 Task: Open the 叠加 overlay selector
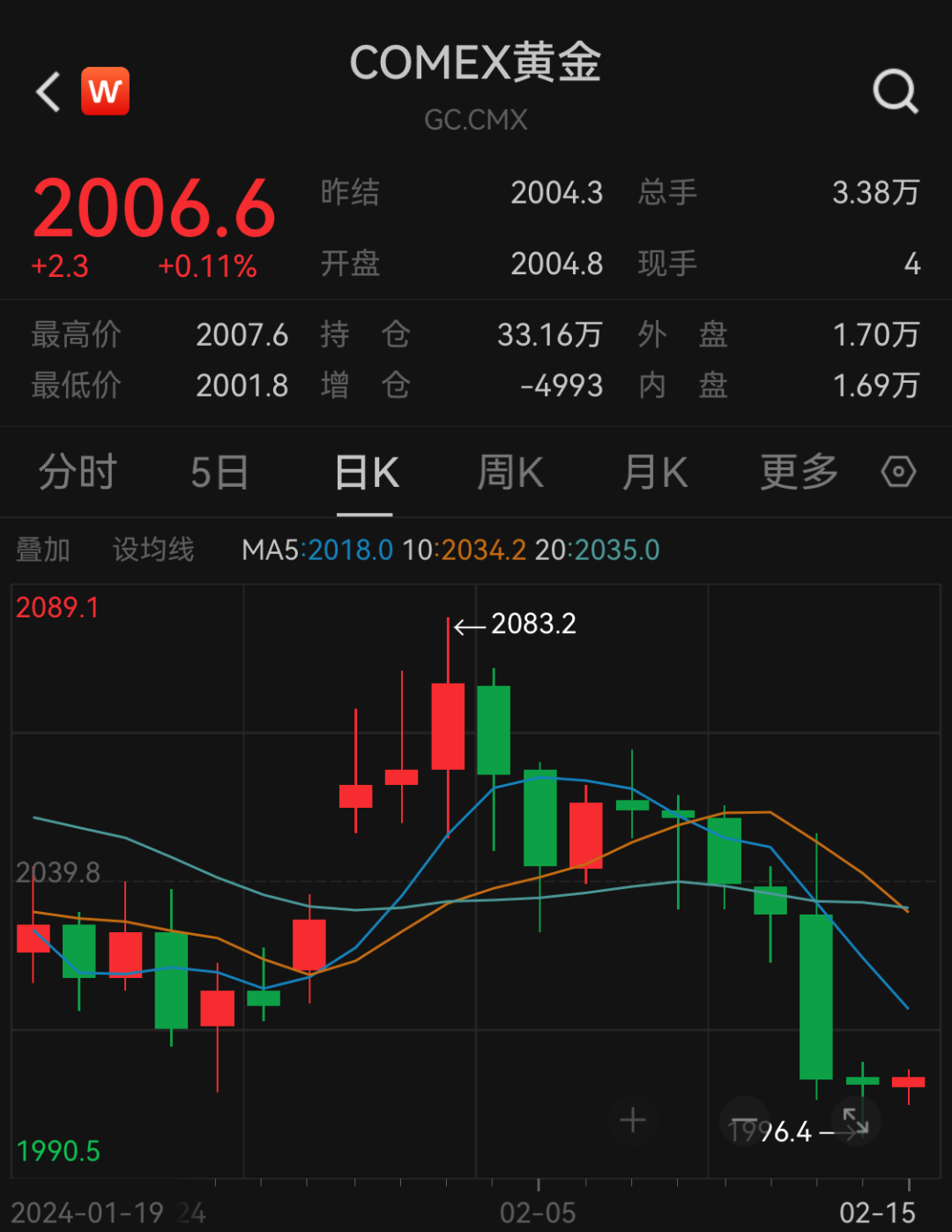tap(42, 549)
